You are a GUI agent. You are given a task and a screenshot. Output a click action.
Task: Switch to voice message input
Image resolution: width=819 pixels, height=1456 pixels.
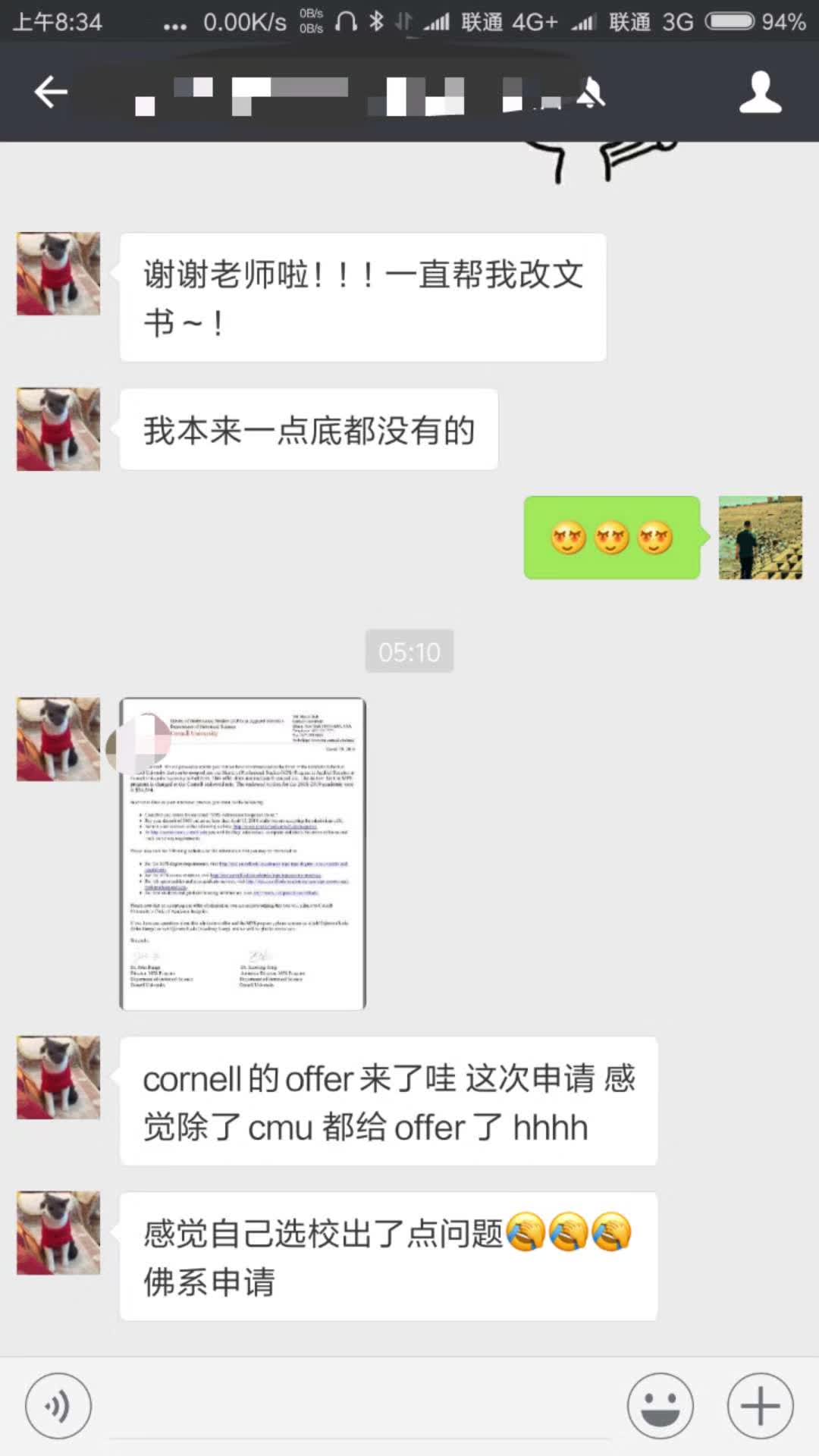[58, 1405]
